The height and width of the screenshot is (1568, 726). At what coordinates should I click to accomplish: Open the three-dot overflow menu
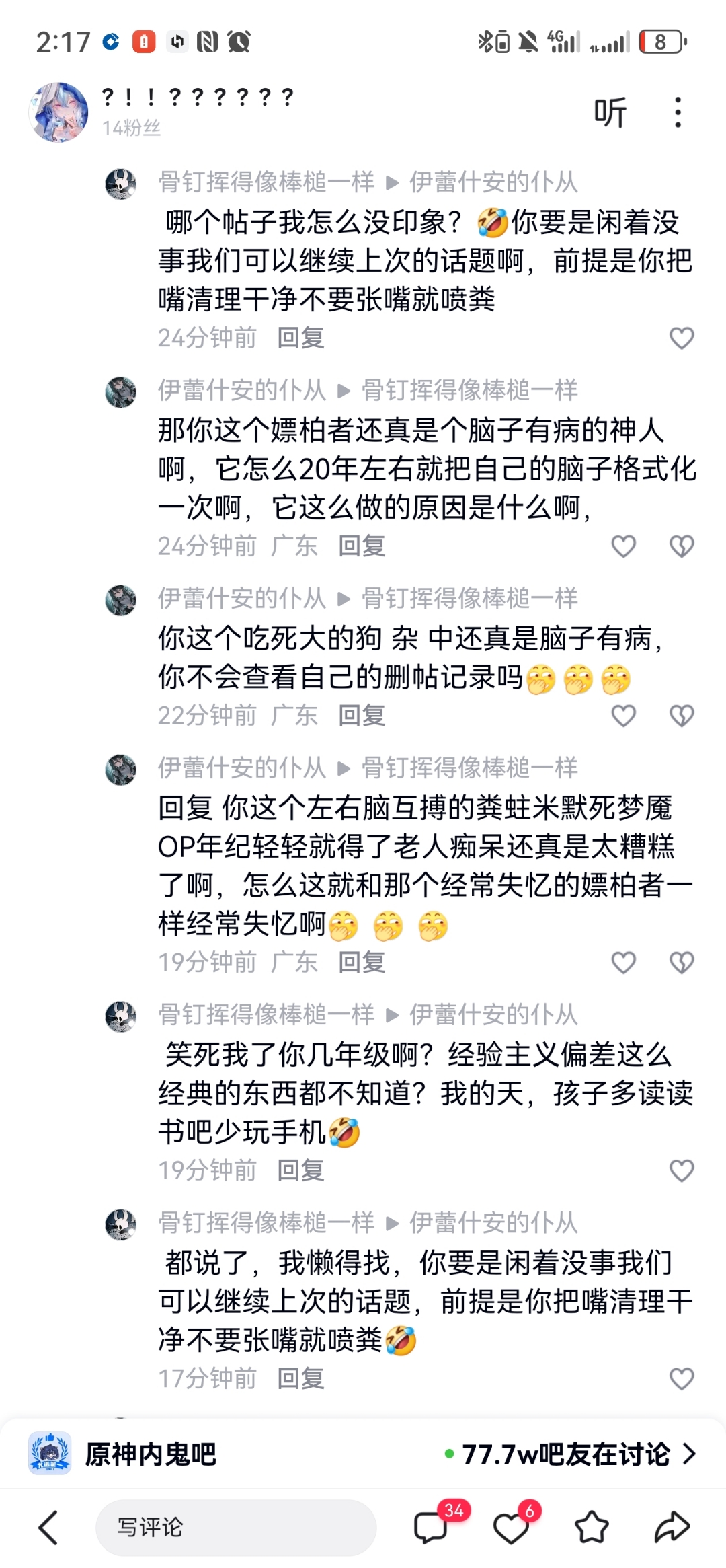678,112
